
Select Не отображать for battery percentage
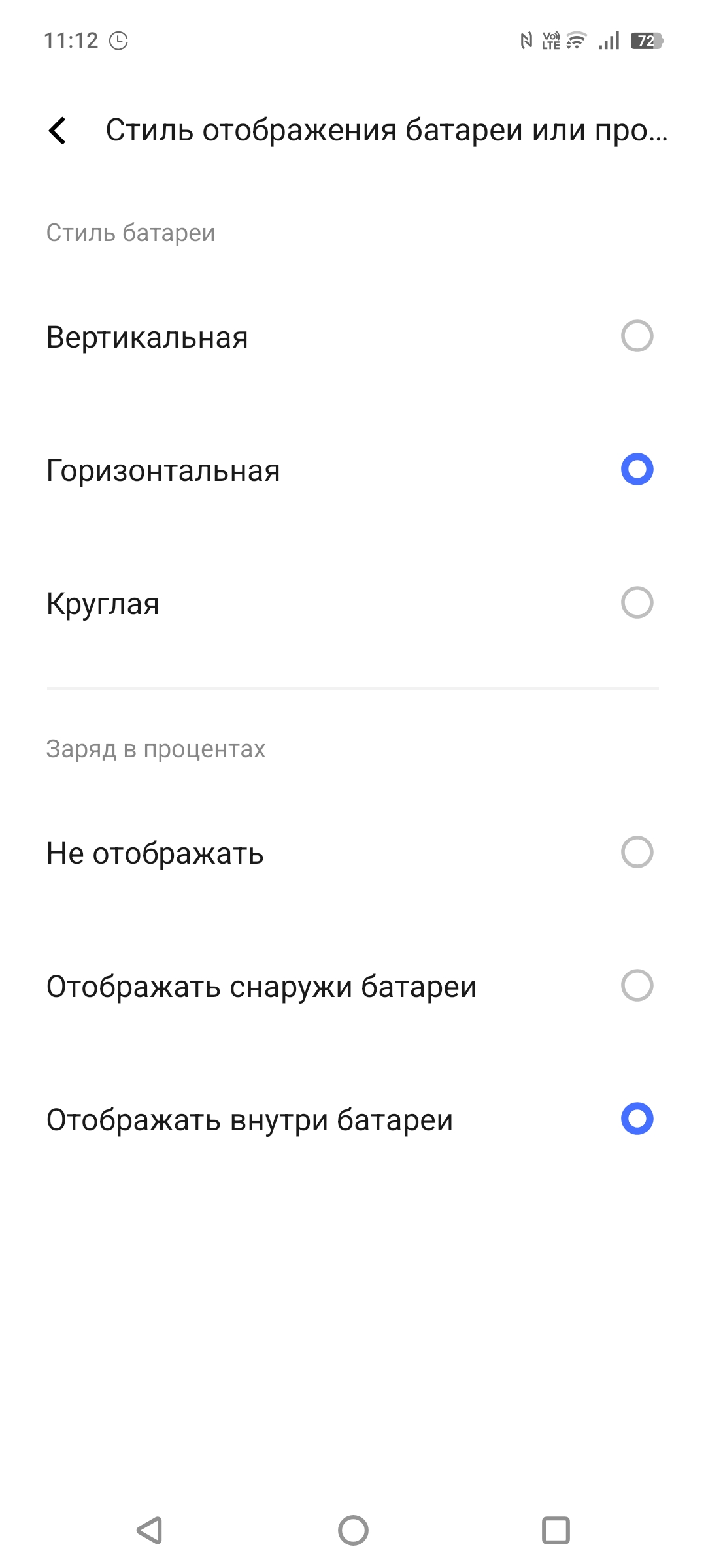pyautogui.click(x=353, y=853)
